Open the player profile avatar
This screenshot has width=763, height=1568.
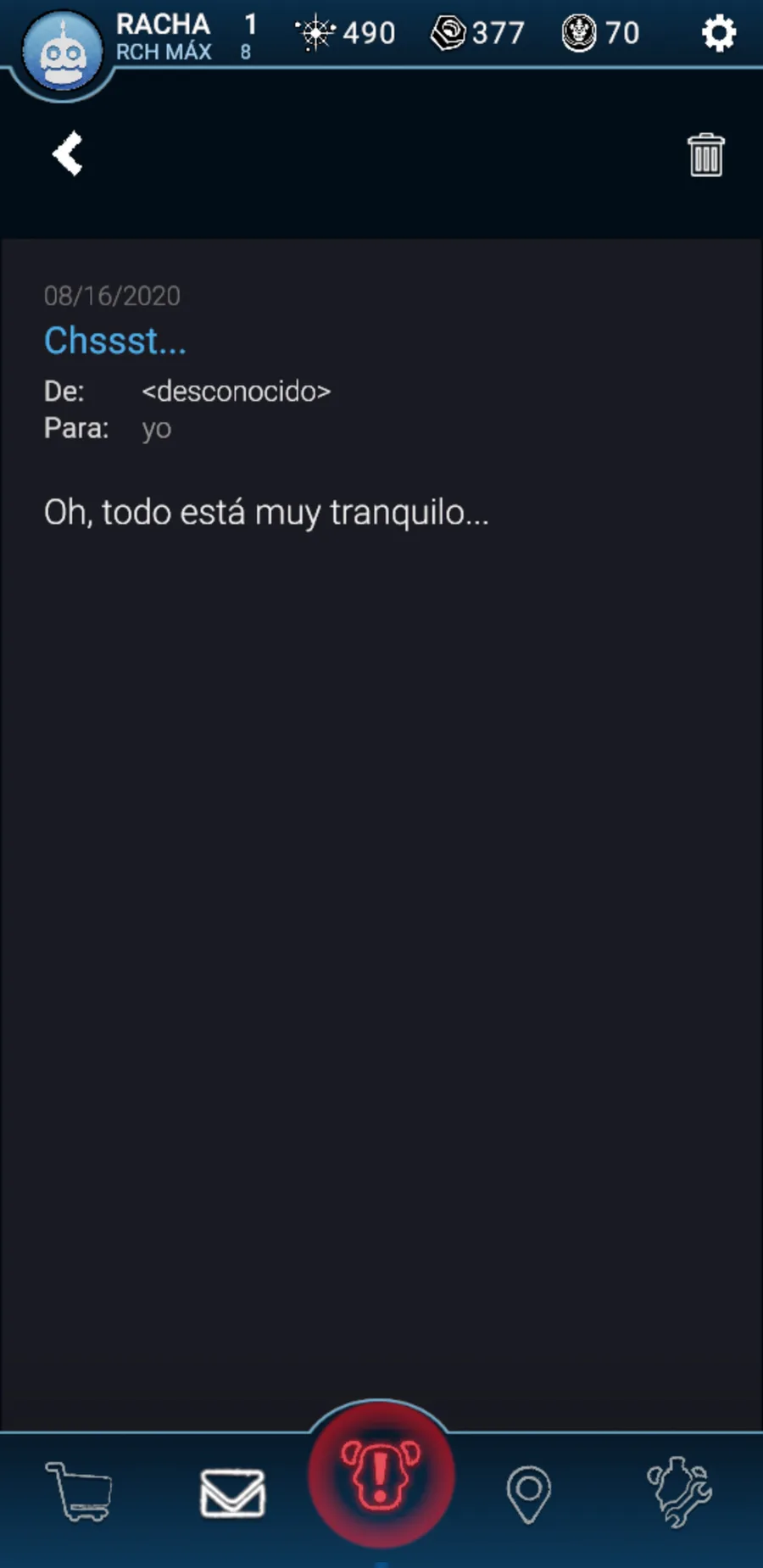click(x=62, y=53)
